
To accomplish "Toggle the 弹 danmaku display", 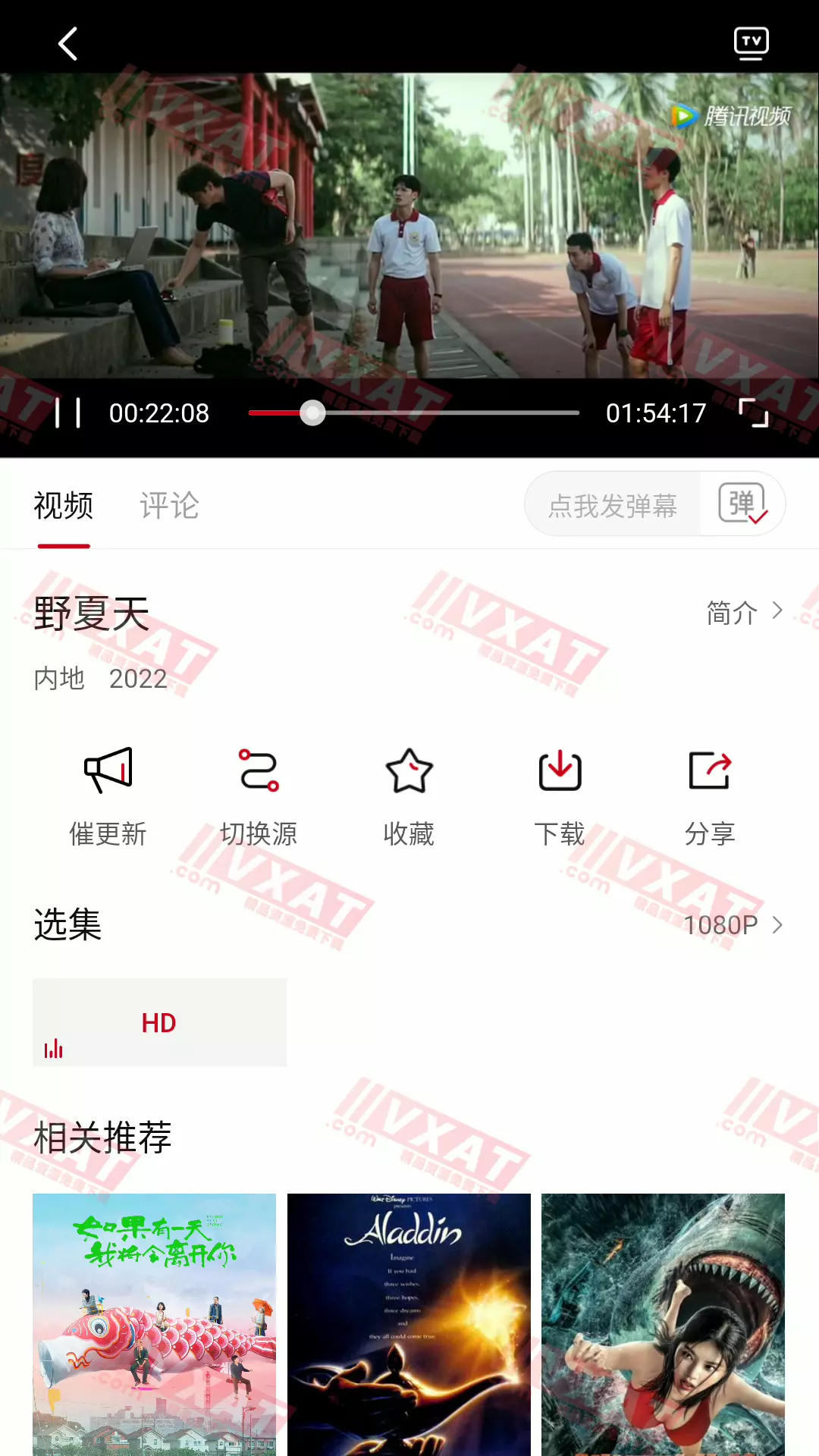I will point(742,504).
